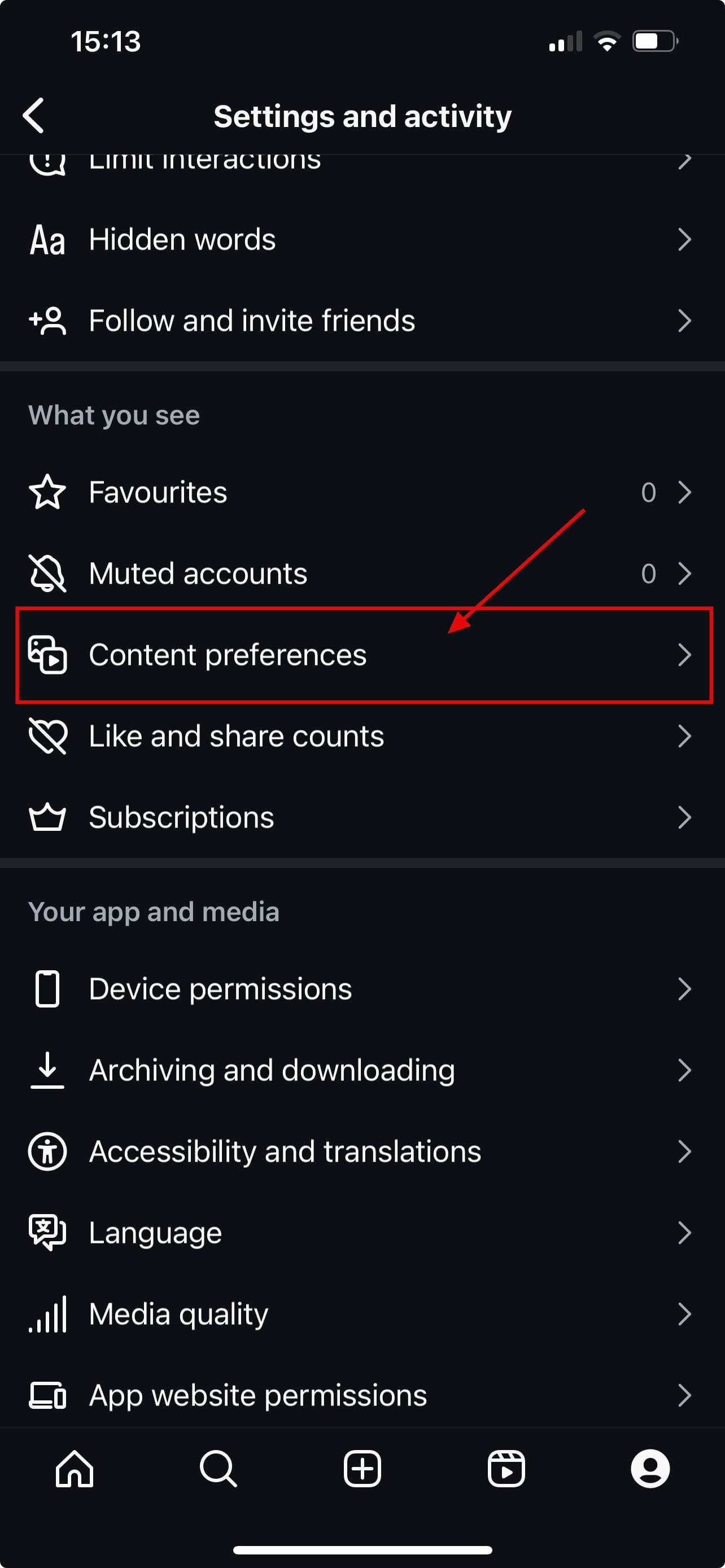725x1568 pixels.
Task: Go back from Settings and activity
Action: point(34,115)
